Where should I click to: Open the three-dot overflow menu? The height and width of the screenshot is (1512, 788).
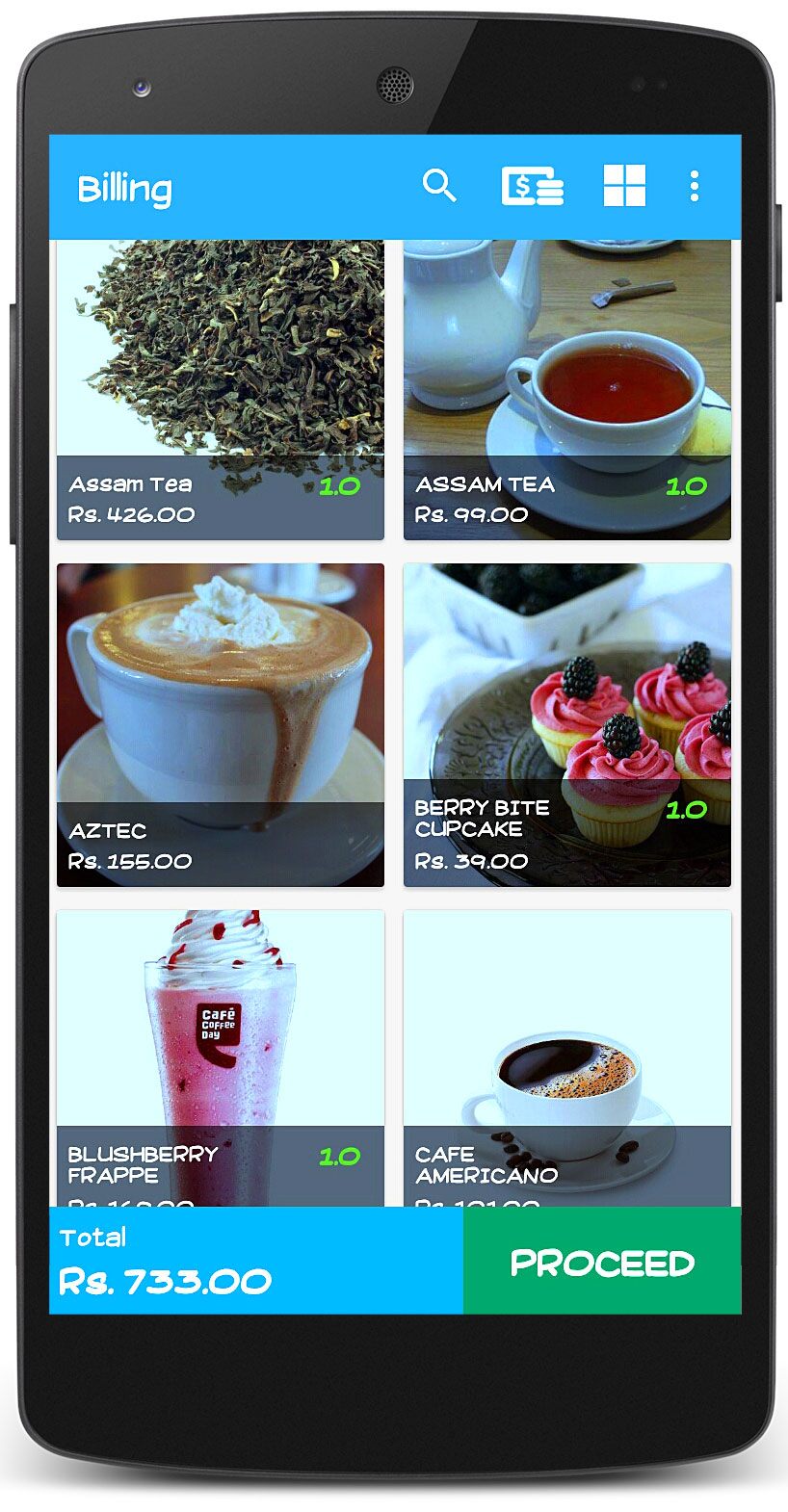pyautogui.click(x=694, y=186)
